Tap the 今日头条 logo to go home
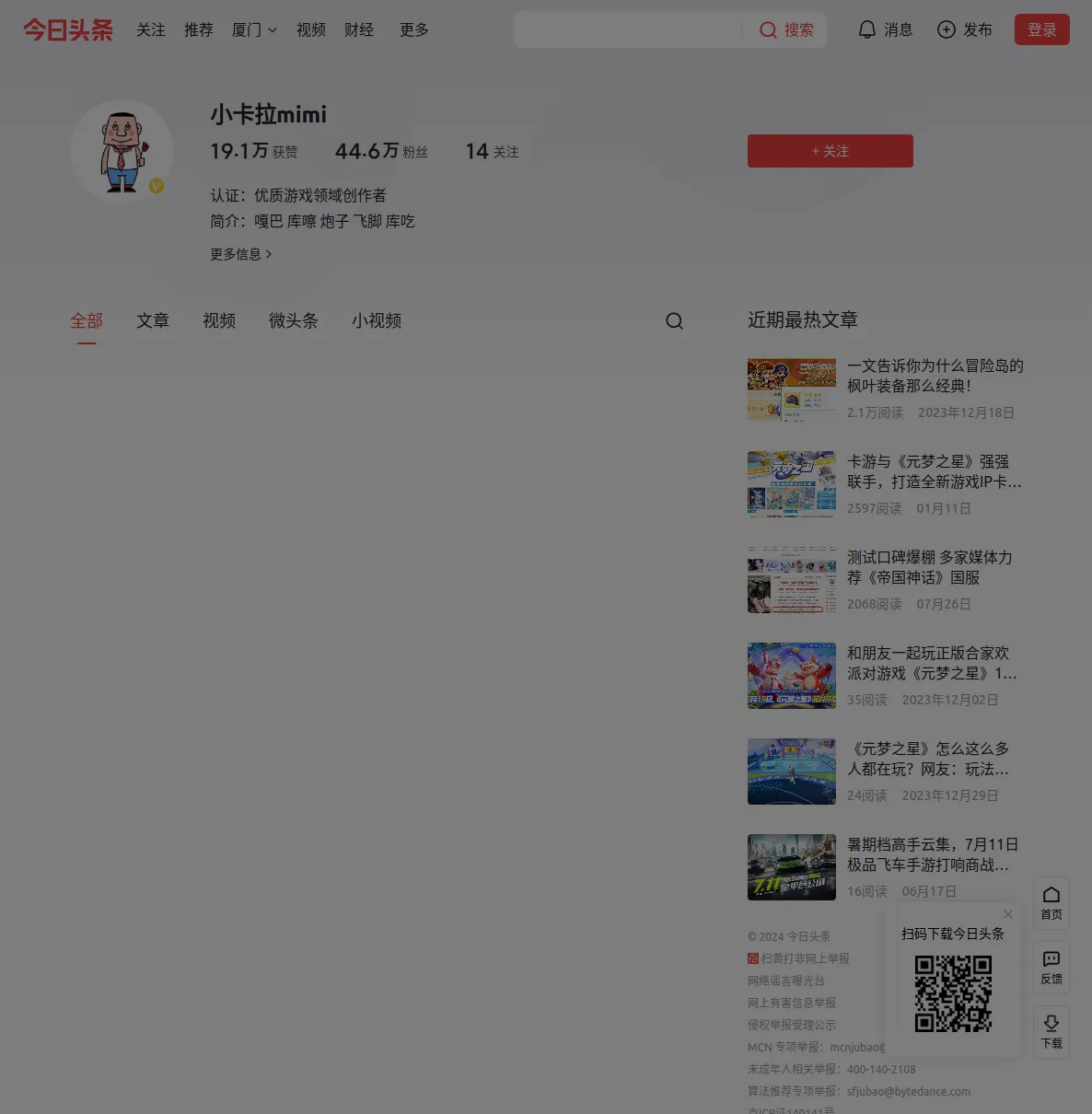 tap(68, 29)
